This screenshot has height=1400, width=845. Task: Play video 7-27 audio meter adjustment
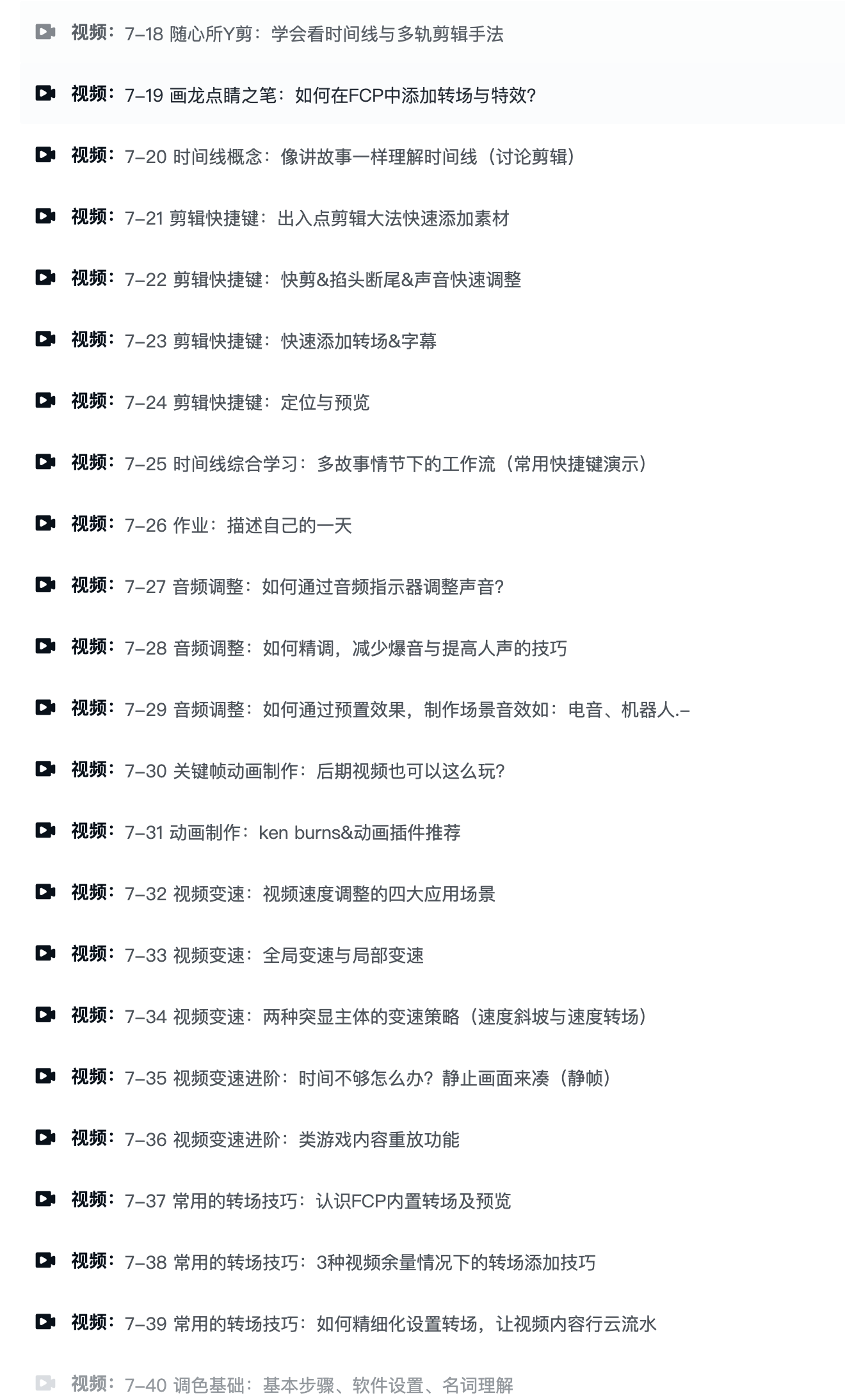pos(314,587)
